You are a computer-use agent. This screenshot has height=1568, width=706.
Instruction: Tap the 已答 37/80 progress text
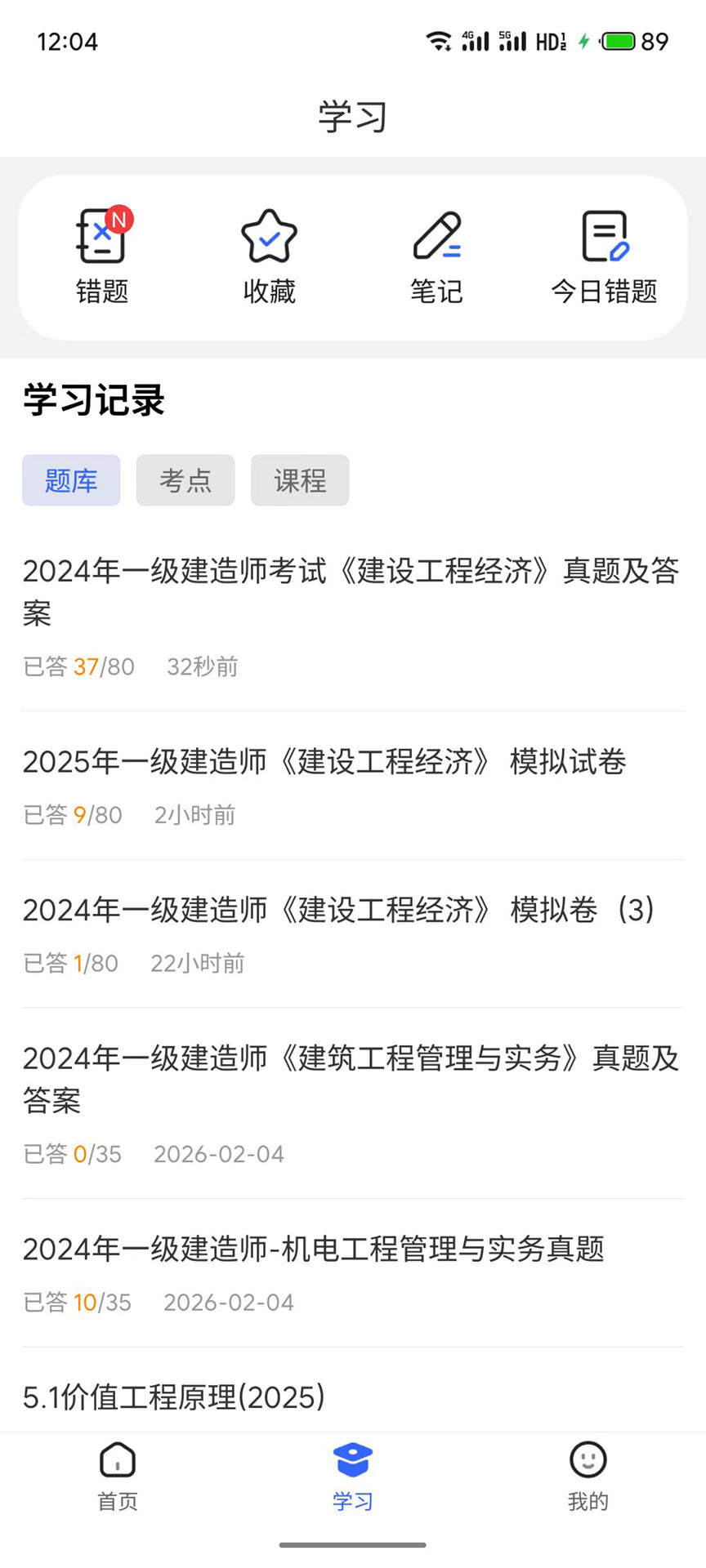(x=79, y=667)
